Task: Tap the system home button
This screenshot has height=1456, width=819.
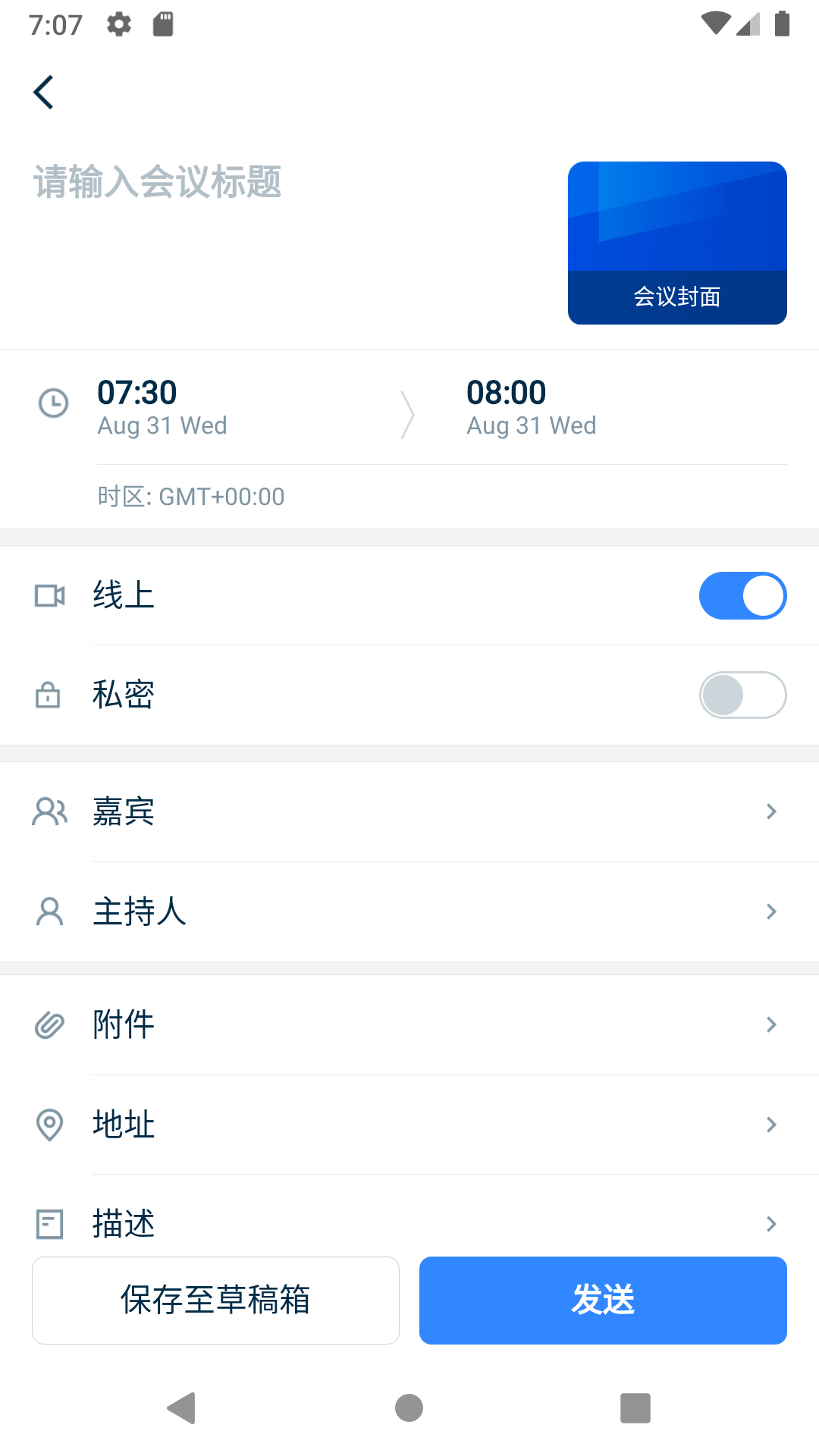Action: tap(409, 1408)
